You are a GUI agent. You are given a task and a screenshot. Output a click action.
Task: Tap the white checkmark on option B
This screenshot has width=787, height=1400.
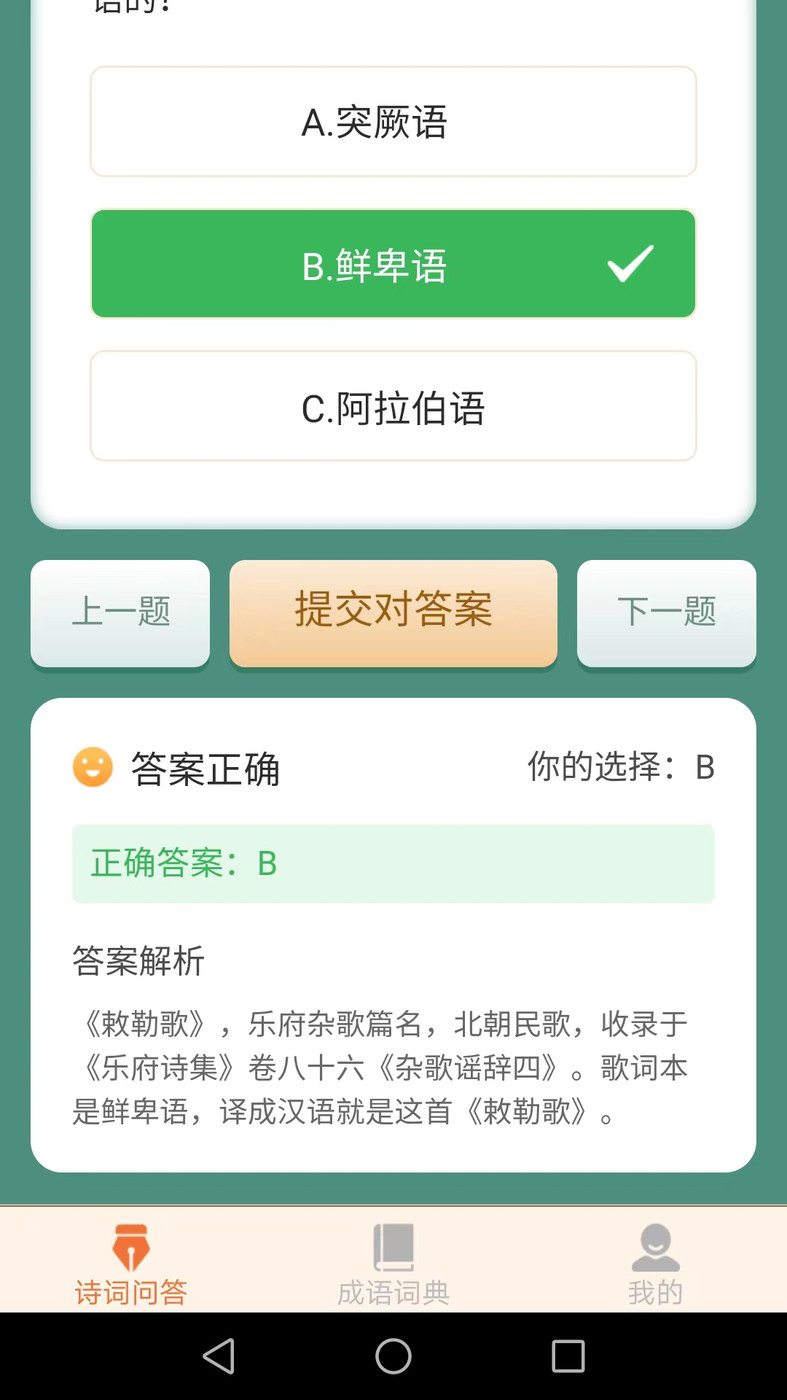point(629,263)
